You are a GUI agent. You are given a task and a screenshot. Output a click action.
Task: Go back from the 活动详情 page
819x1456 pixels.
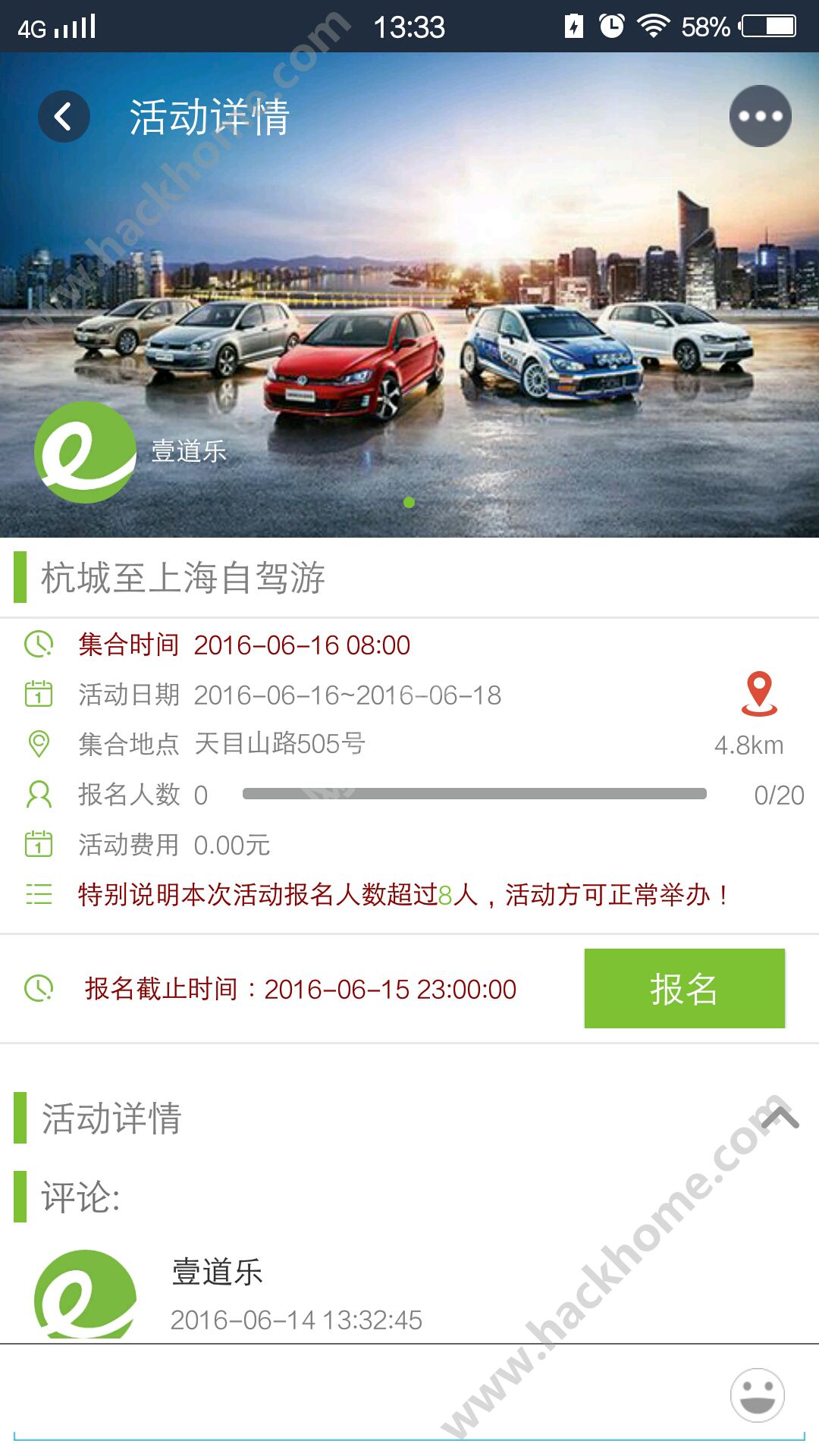pos(64,117)
